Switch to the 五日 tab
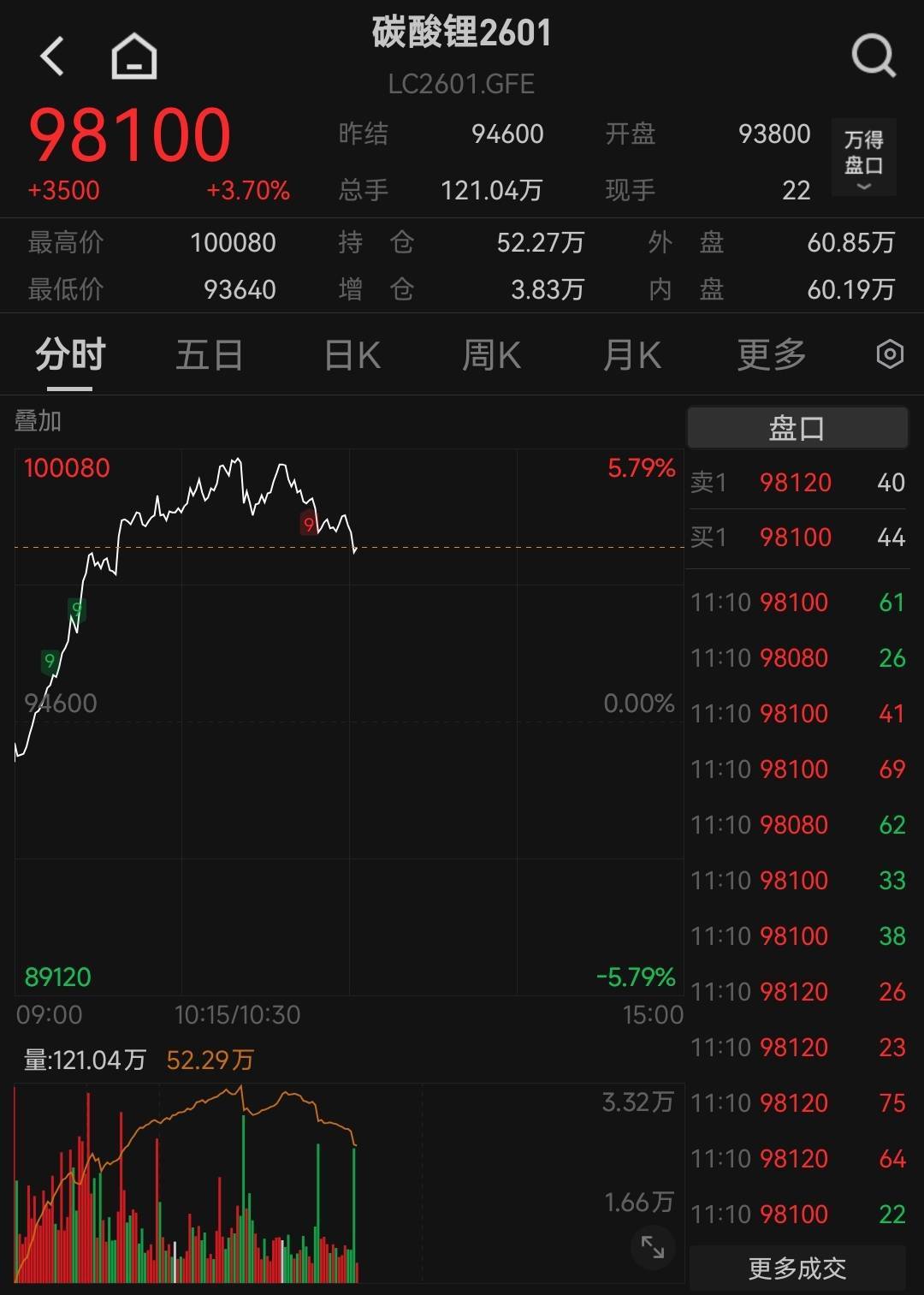 210,354
